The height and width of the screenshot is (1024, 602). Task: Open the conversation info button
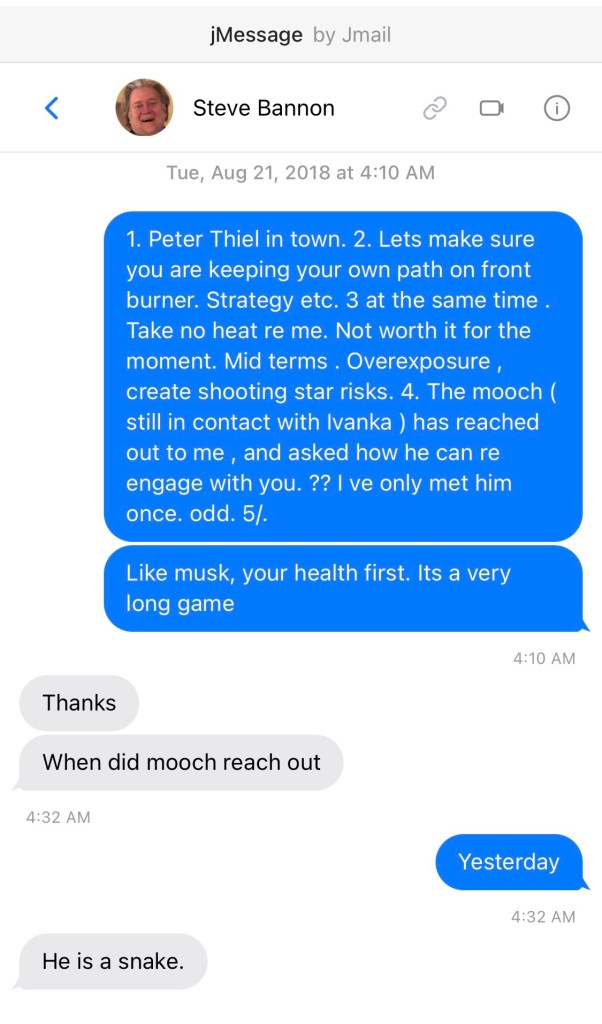(x=556, y=108)
